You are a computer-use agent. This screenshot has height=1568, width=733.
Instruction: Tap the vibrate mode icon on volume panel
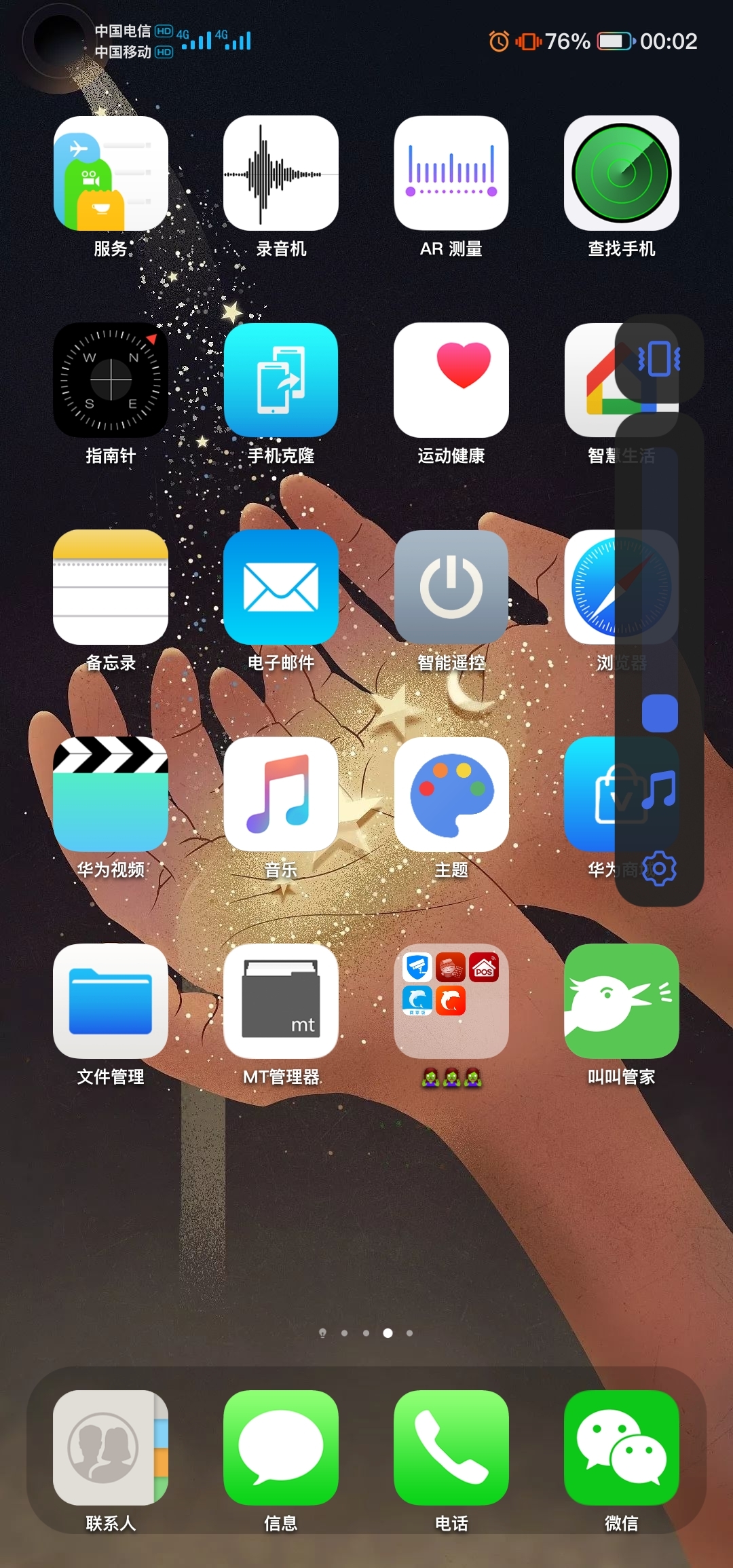coord(659,358)
